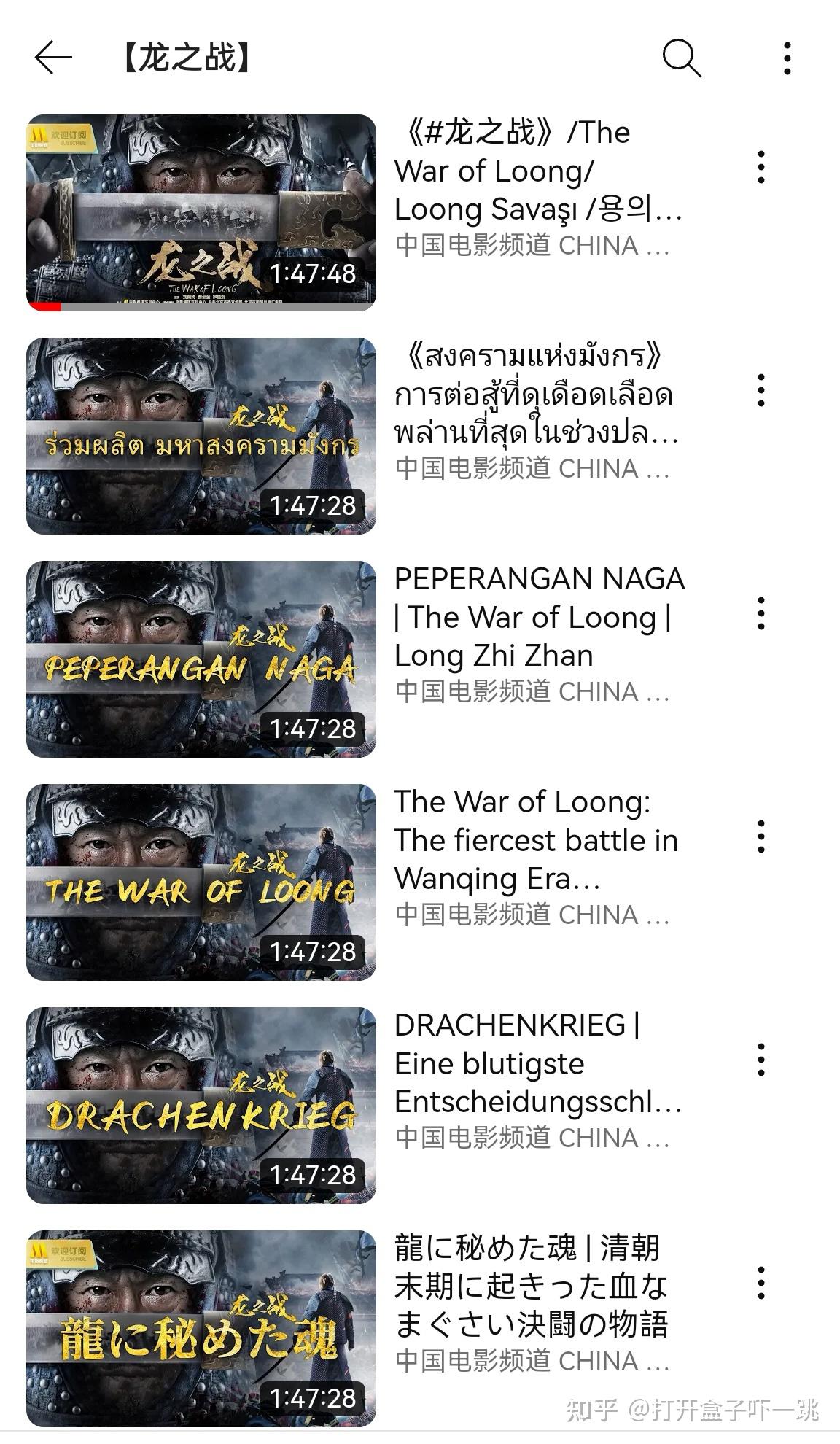Play the 《#龙之战》/The War of Loong video
This screenshot has width=840, height=1444.
point(201,213)
